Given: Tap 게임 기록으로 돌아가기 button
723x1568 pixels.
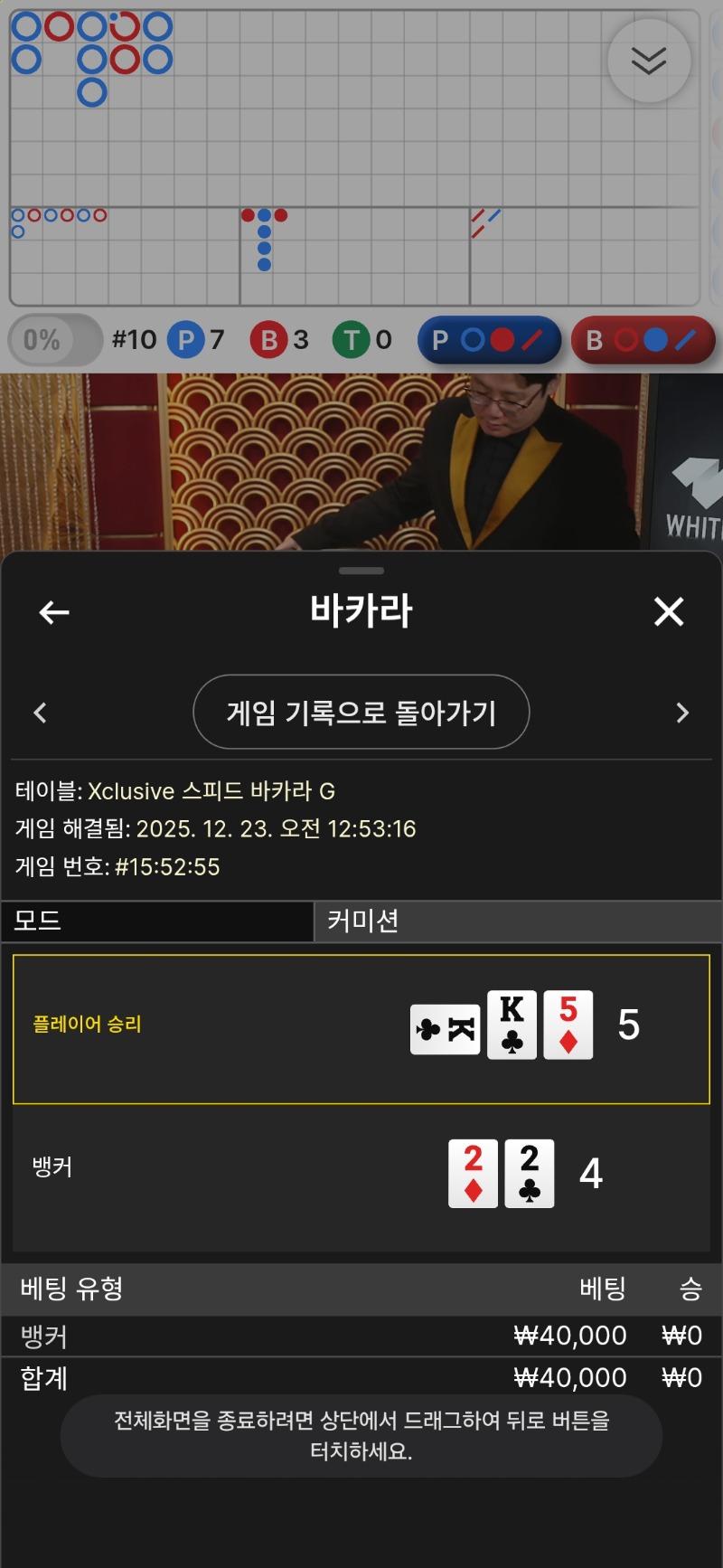Looking at the screenshot, I should 361,713.
